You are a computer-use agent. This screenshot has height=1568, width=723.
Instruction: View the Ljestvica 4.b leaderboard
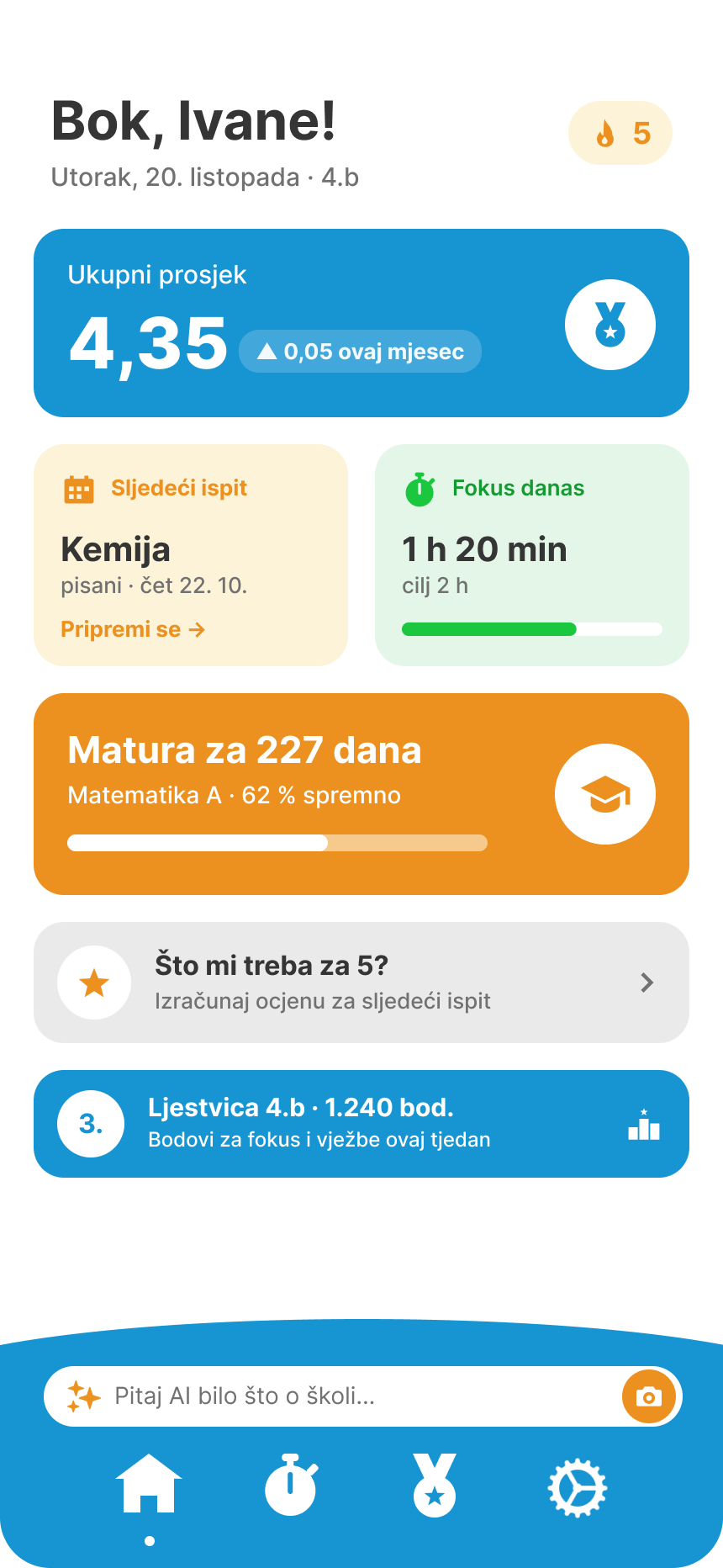pyautogui.click(x=361, y=1124)
